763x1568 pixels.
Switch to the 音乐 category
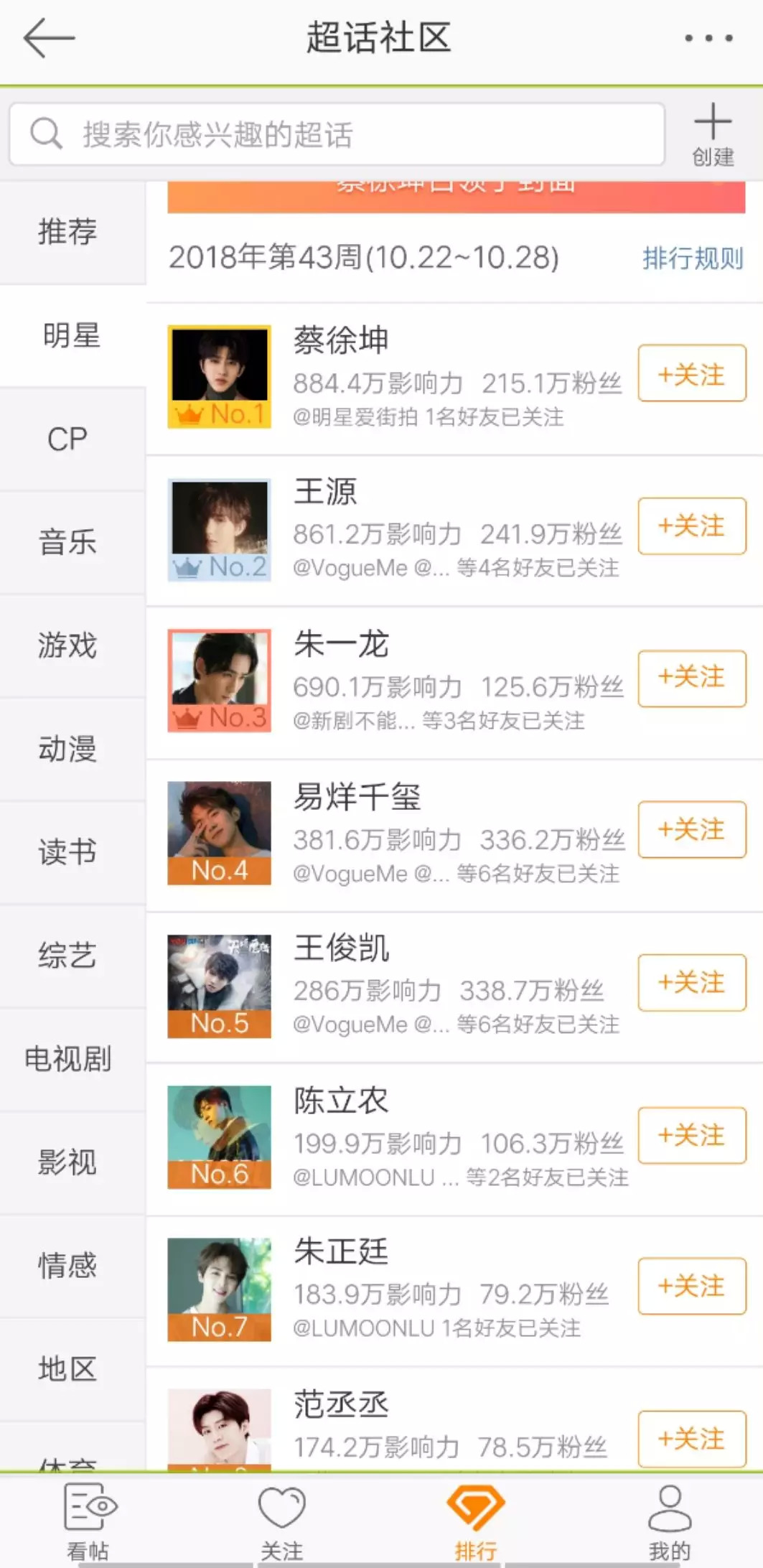[67, 542]
